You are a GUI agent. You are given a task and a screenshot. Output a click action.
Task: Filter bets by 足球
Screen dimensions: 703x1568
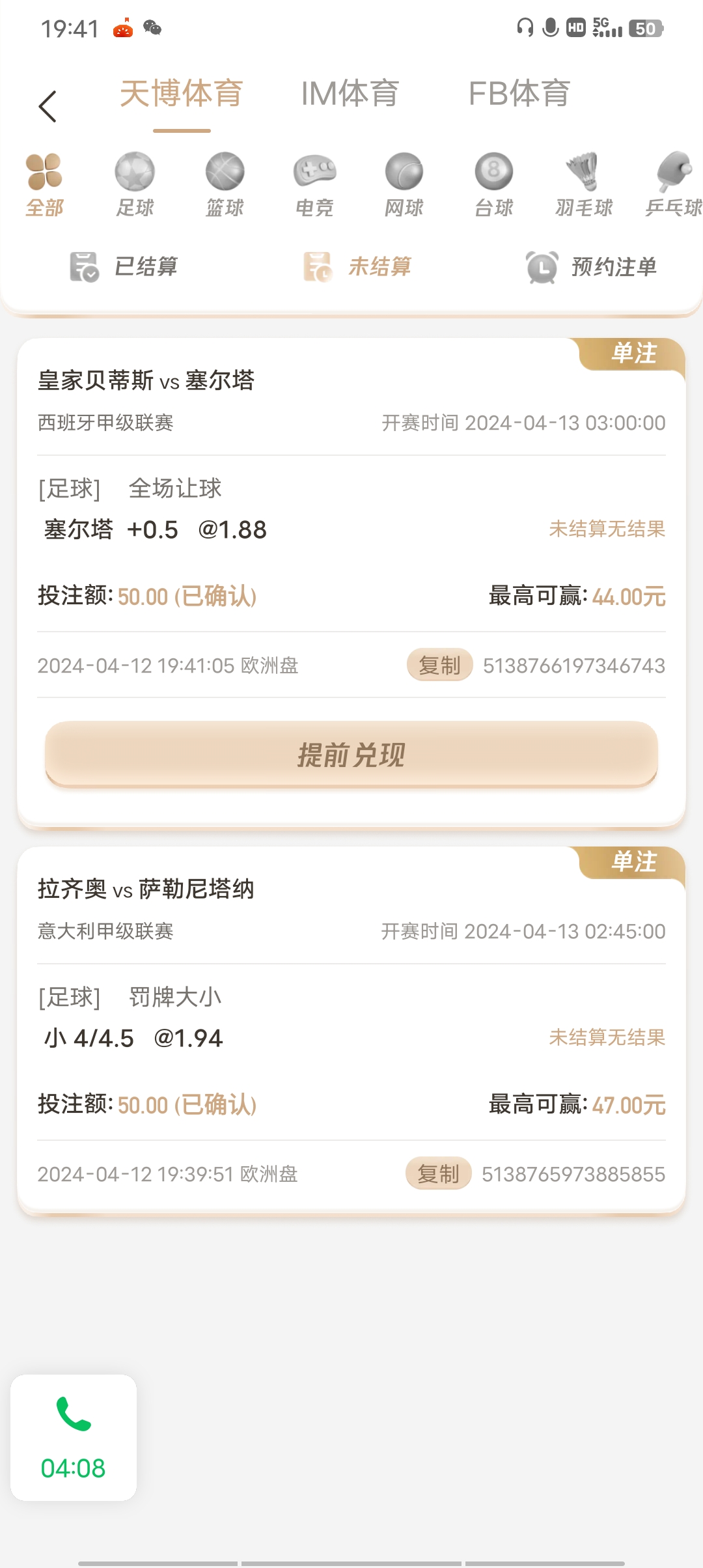point(135,184)
